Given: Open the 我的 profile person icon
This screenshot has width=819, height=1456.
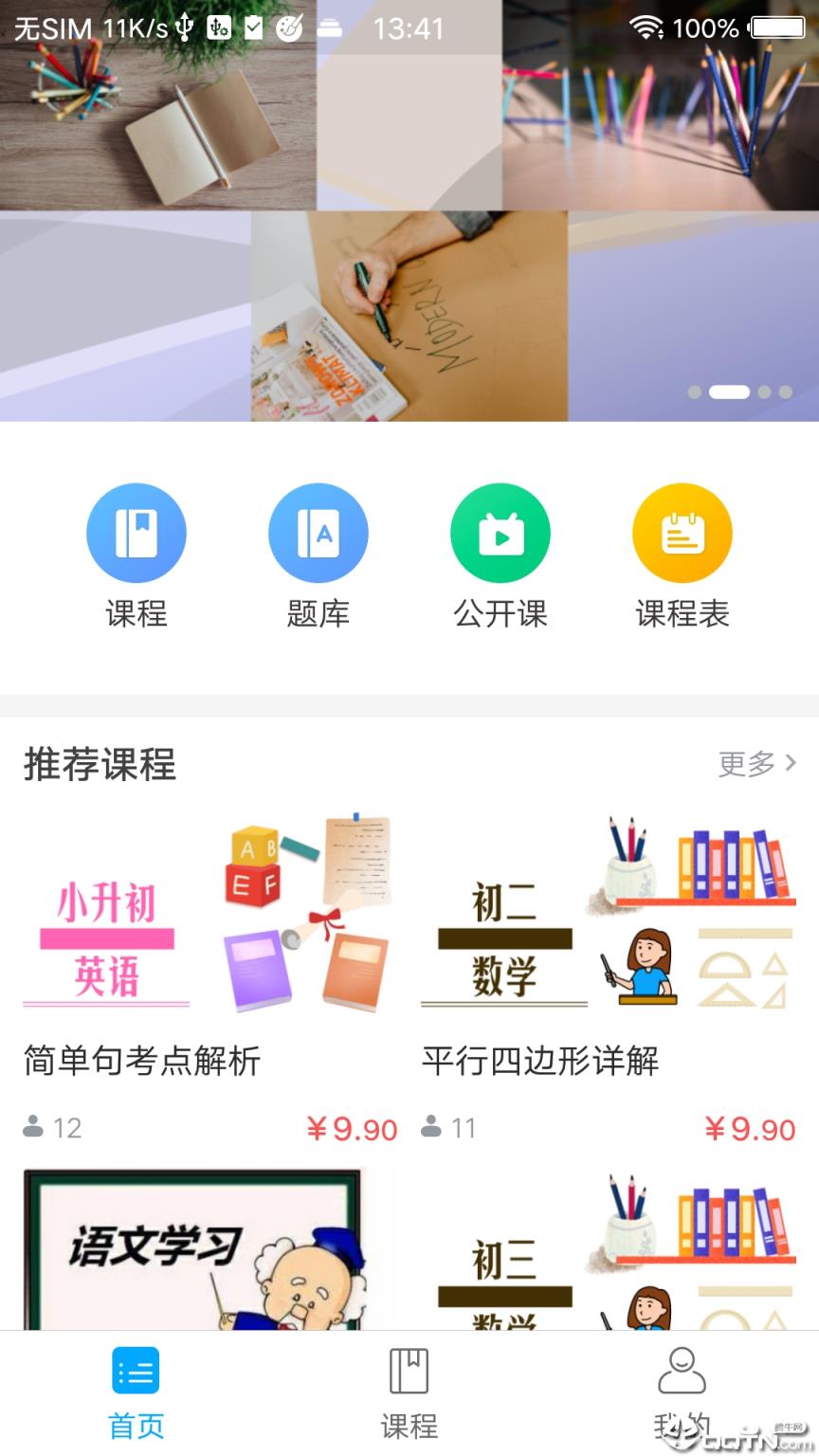Looking at the screenshot, I should coord(682,1371).
